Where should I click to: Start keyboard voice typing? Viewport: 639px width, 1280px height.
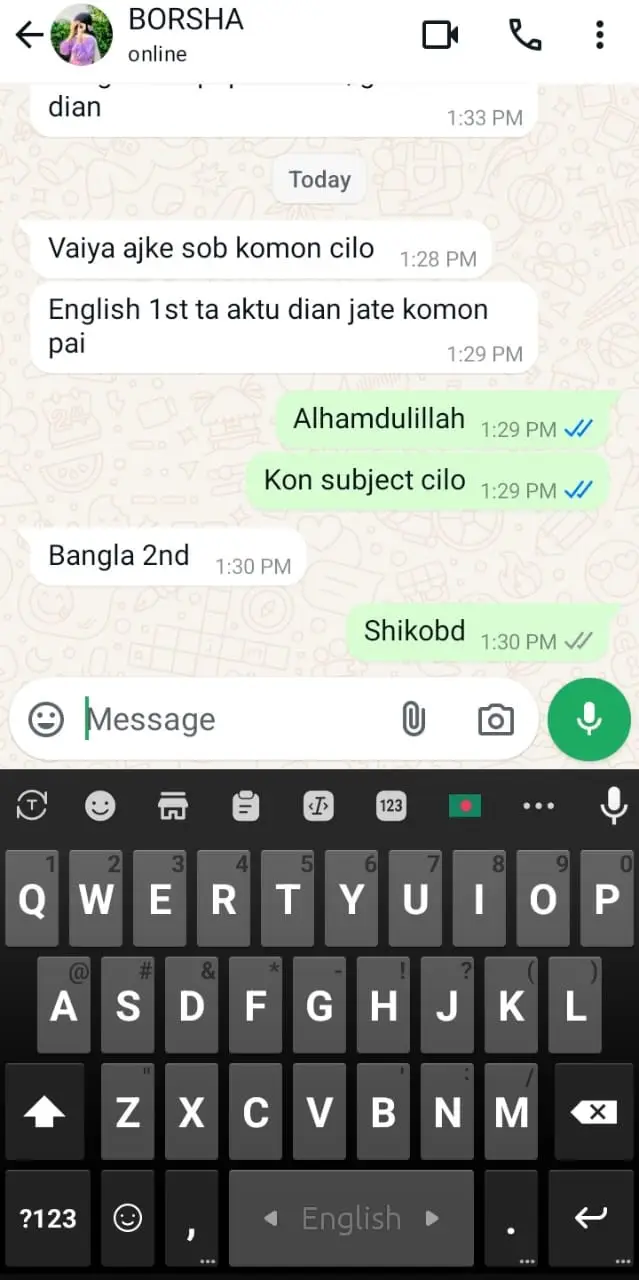[x=612, y=805]
